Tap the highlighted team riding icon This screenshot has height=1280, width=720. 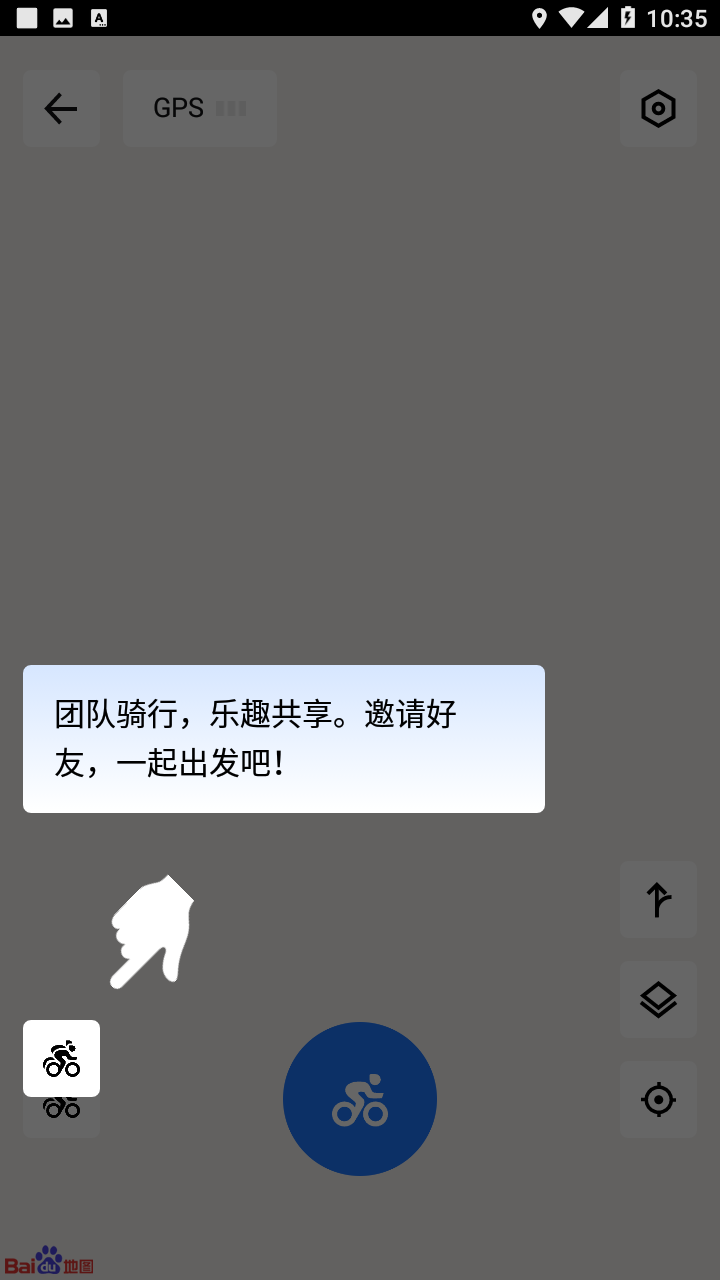(x=61, y=1058)
